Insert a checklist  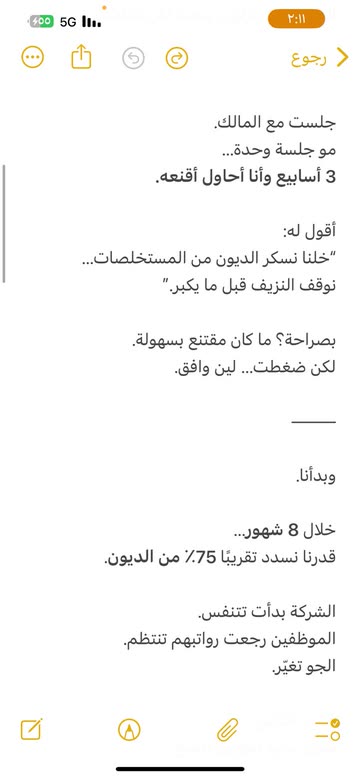click(328, 729)
